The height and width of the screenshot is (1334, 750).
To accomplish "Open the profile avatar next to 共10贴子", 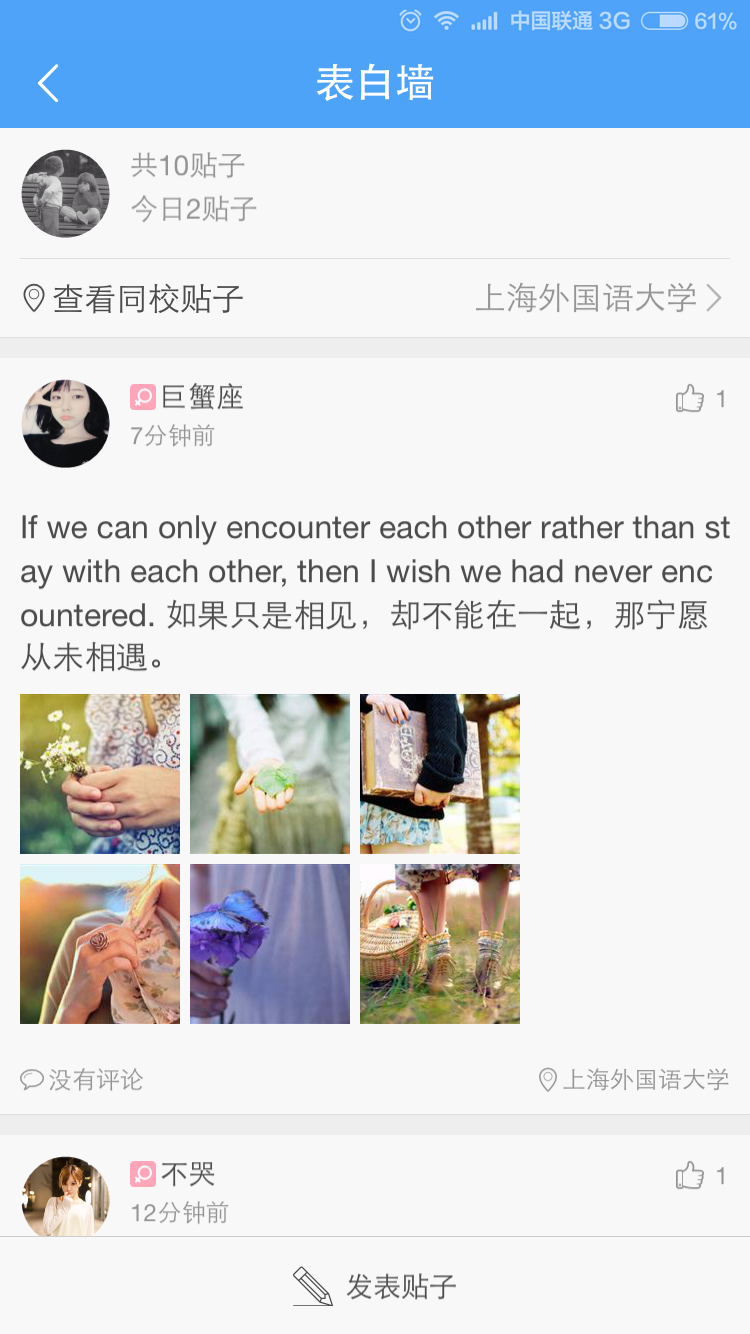I will point(65,193).
